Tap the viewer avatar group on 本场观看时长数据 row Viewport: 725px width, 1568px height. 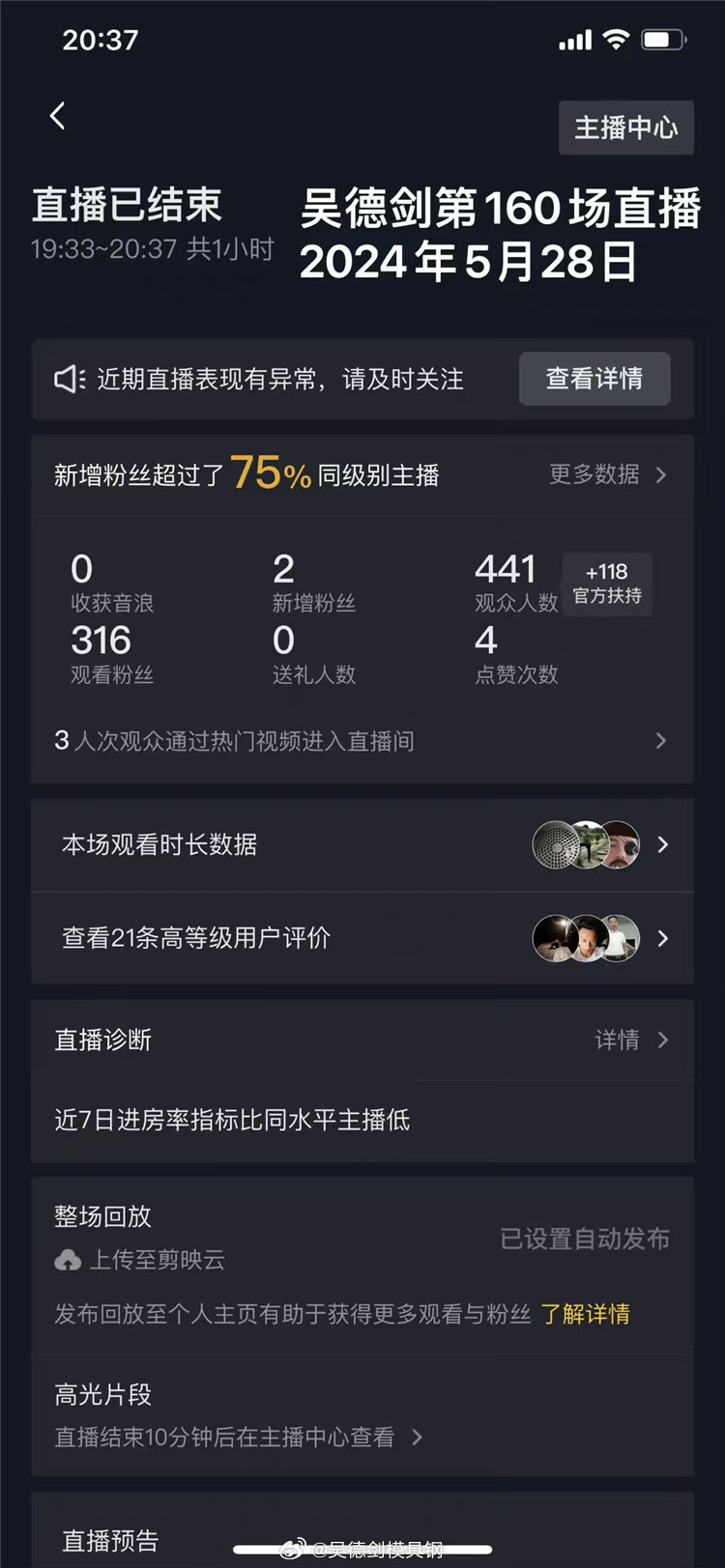[x=588, y=843]
